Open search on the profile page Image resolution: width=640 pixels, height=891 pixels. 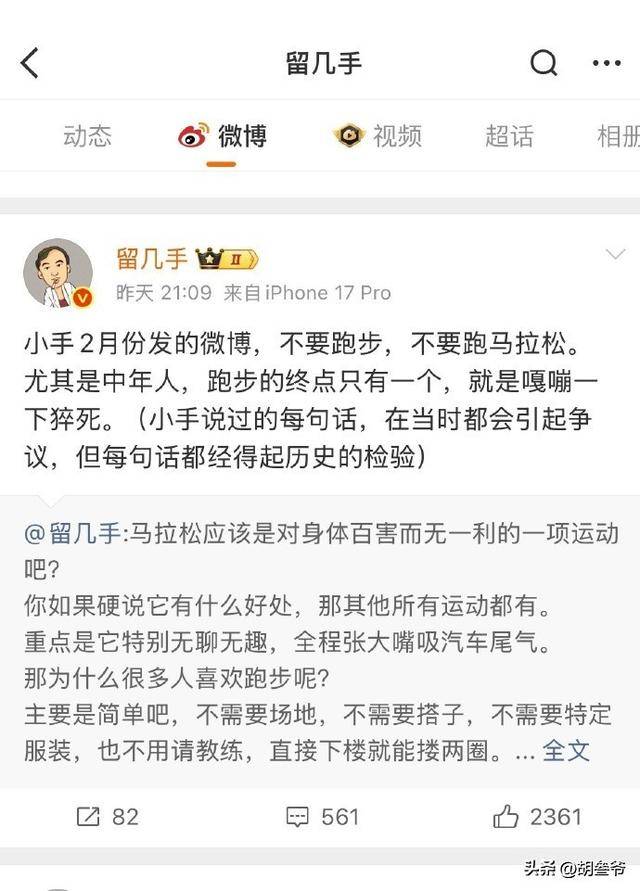coord(543,64)
